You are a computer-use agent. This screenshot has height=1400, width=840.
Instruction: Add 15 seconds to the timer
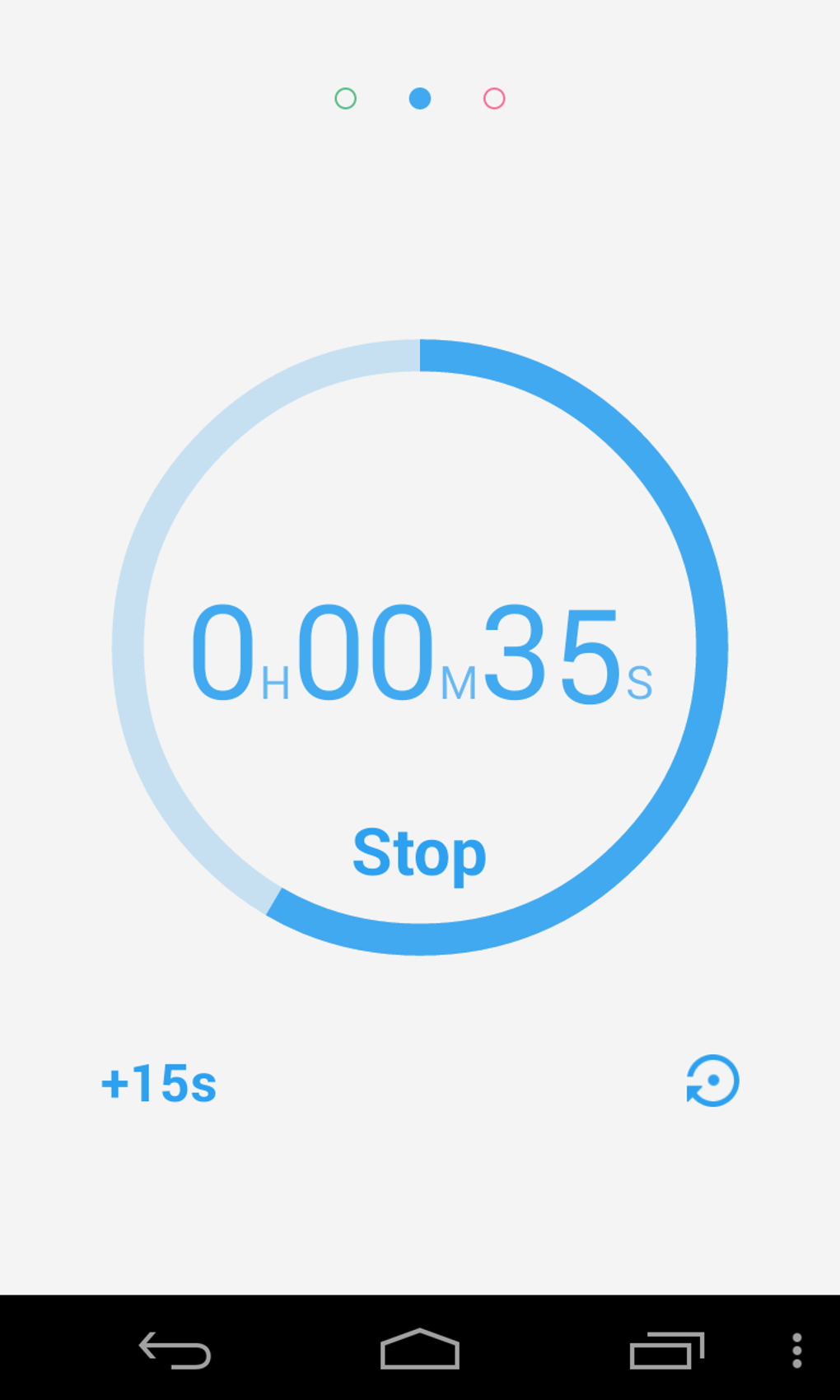point(159,1083)
